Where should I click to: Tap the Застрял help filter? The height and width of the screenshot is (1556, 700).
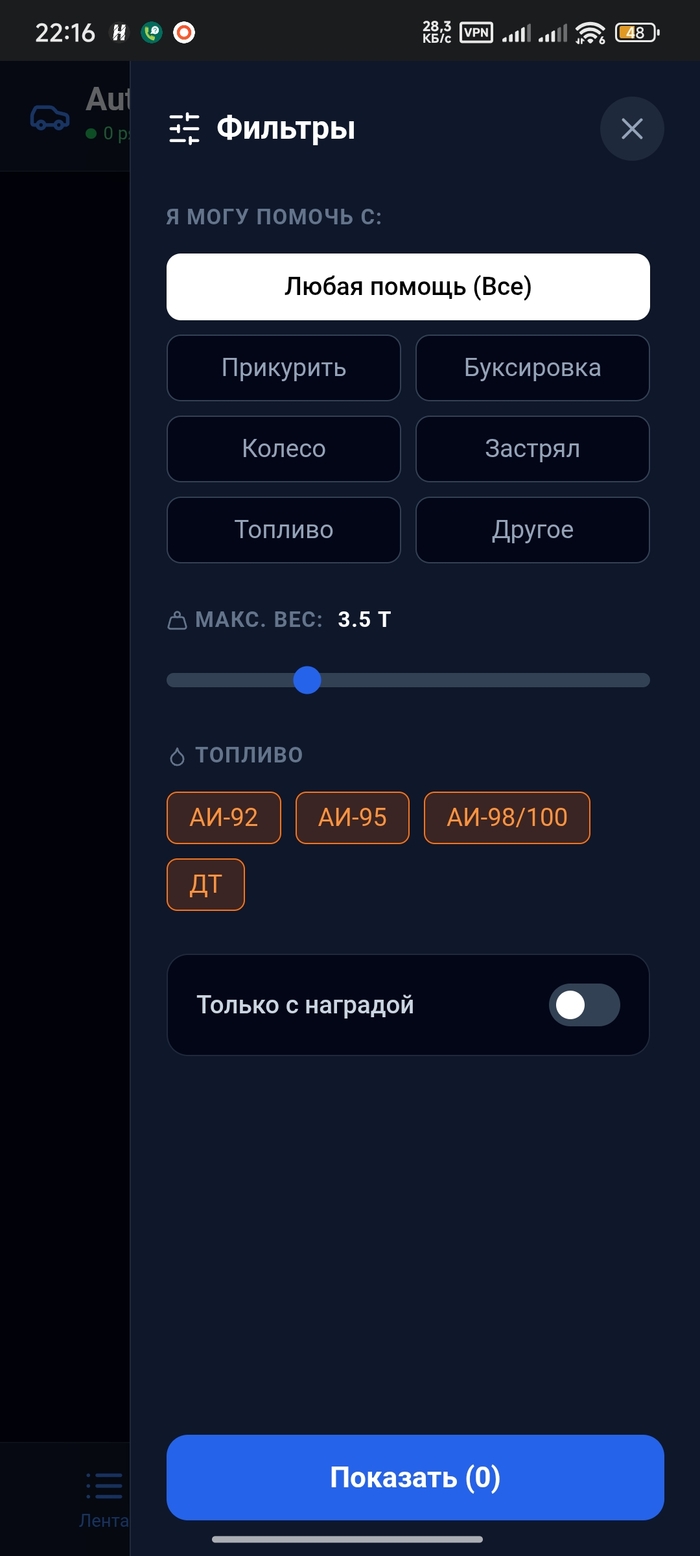tap(532, 449)
